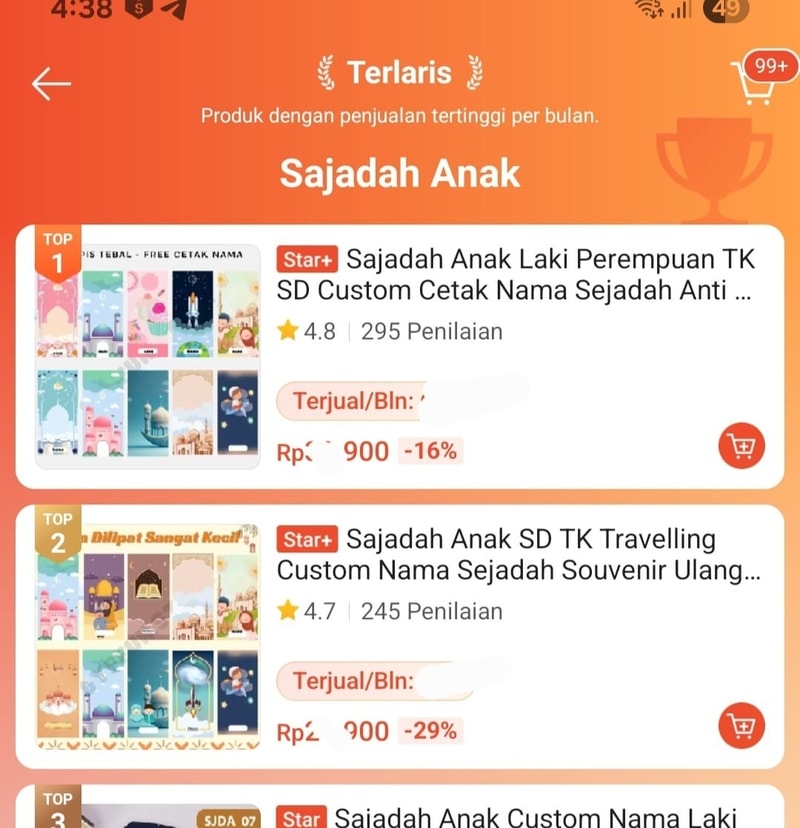Go back using the top arrow

point(51,84)
